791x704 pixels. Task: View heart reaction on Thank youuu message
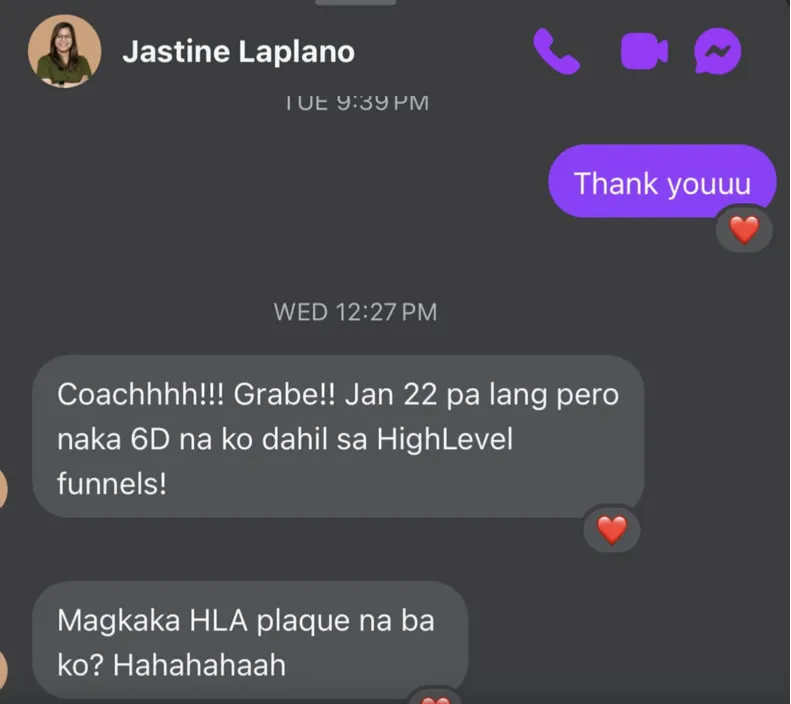point(744,230)
